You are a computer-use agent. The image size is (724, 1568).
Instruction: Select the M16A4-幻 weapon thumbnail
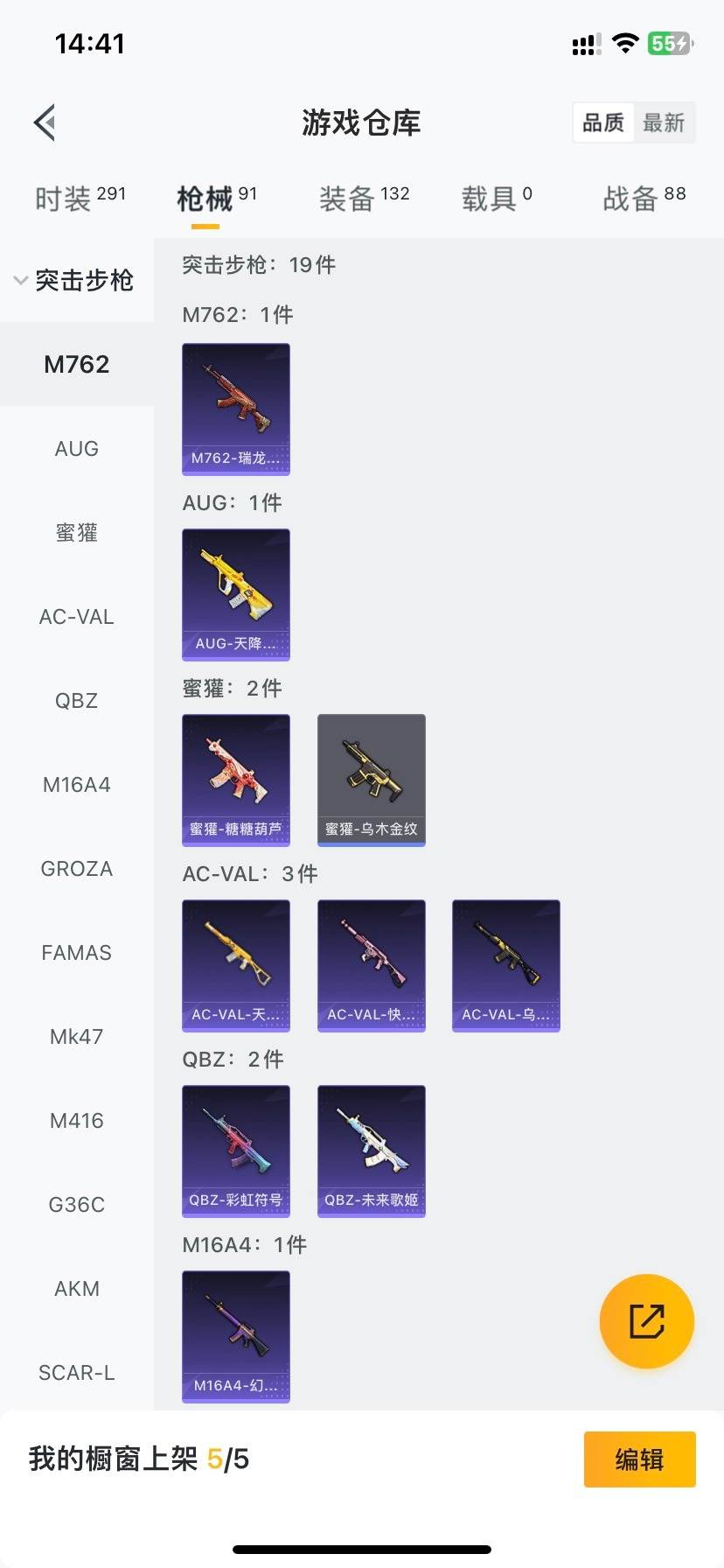coord(235,1337)
